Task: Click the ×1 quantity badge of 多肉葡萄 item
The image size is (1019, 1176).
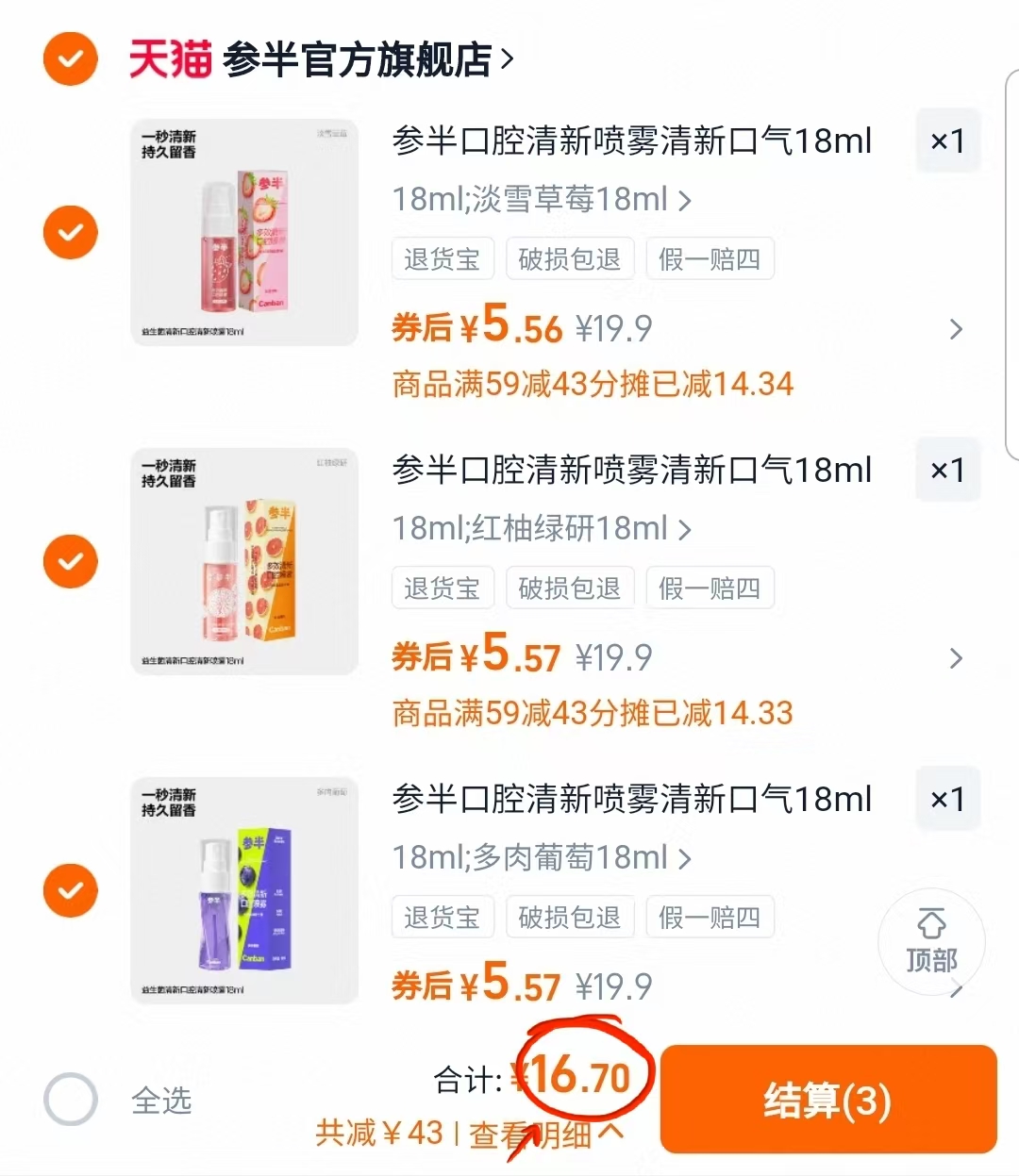Action: tap(947, 798)
